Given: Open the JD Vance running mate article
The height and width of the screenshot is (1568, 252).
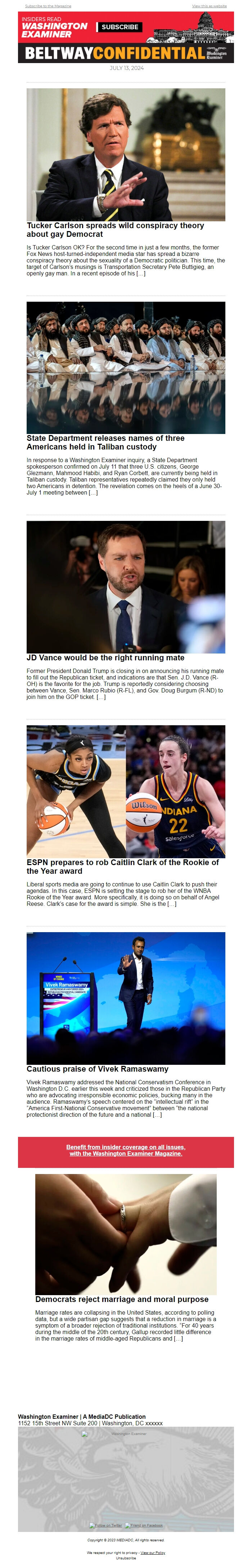Looking at the screenshot, I should (105, 657).
